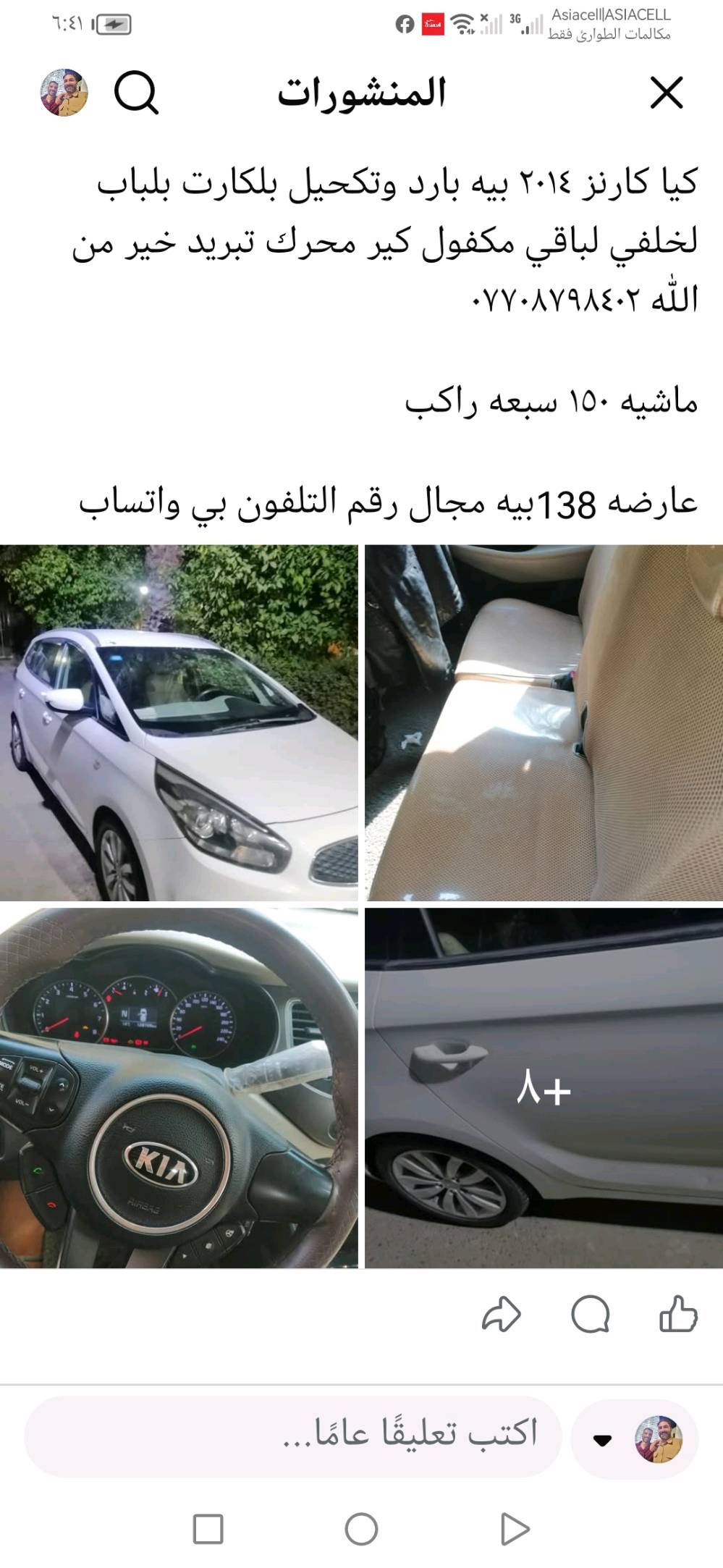Open the Kia steering wheel photo

[179, 1087]
